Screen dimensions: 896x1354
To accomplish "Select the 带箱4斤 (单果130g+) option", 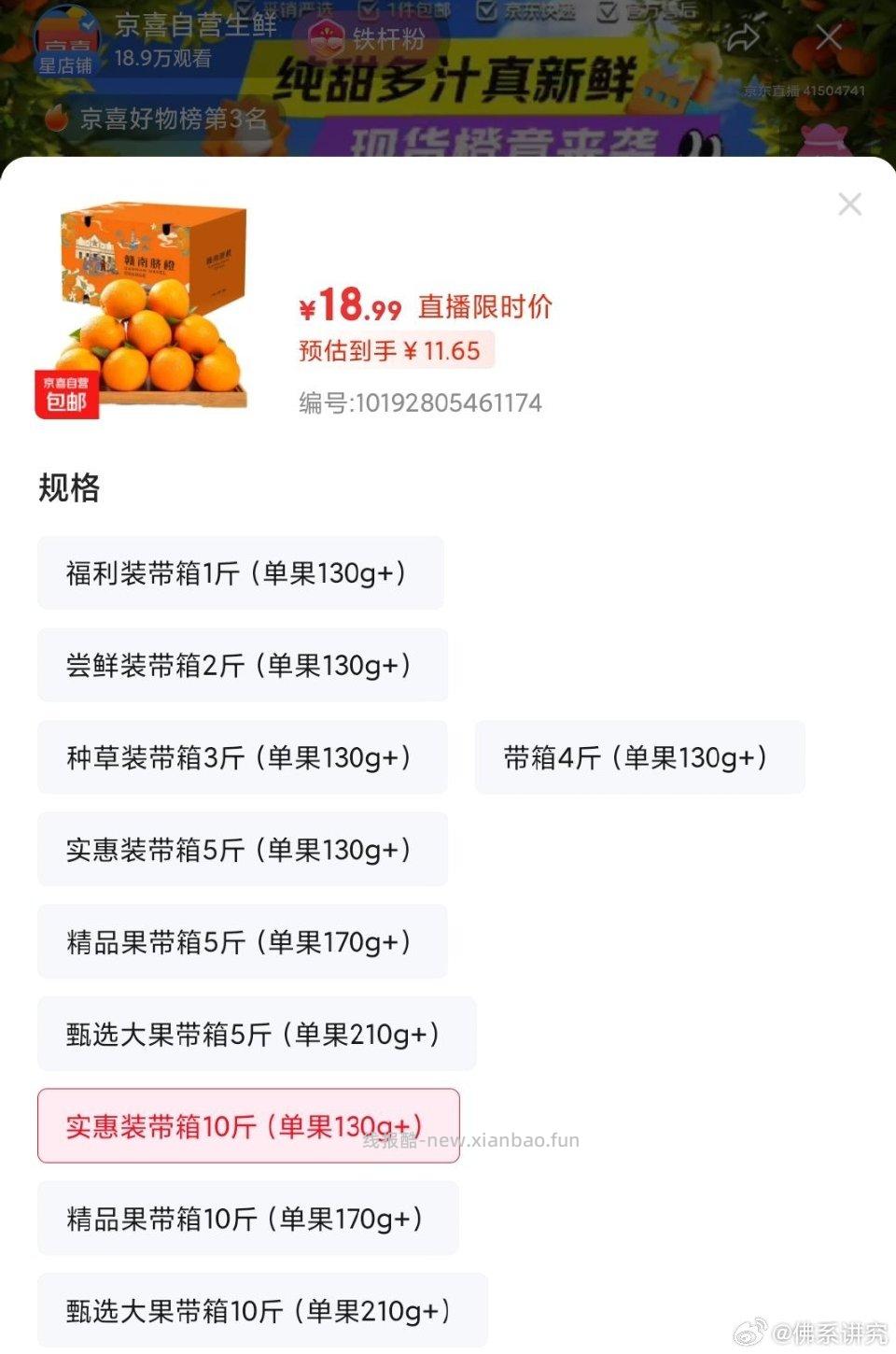I will tap(640, 757).
